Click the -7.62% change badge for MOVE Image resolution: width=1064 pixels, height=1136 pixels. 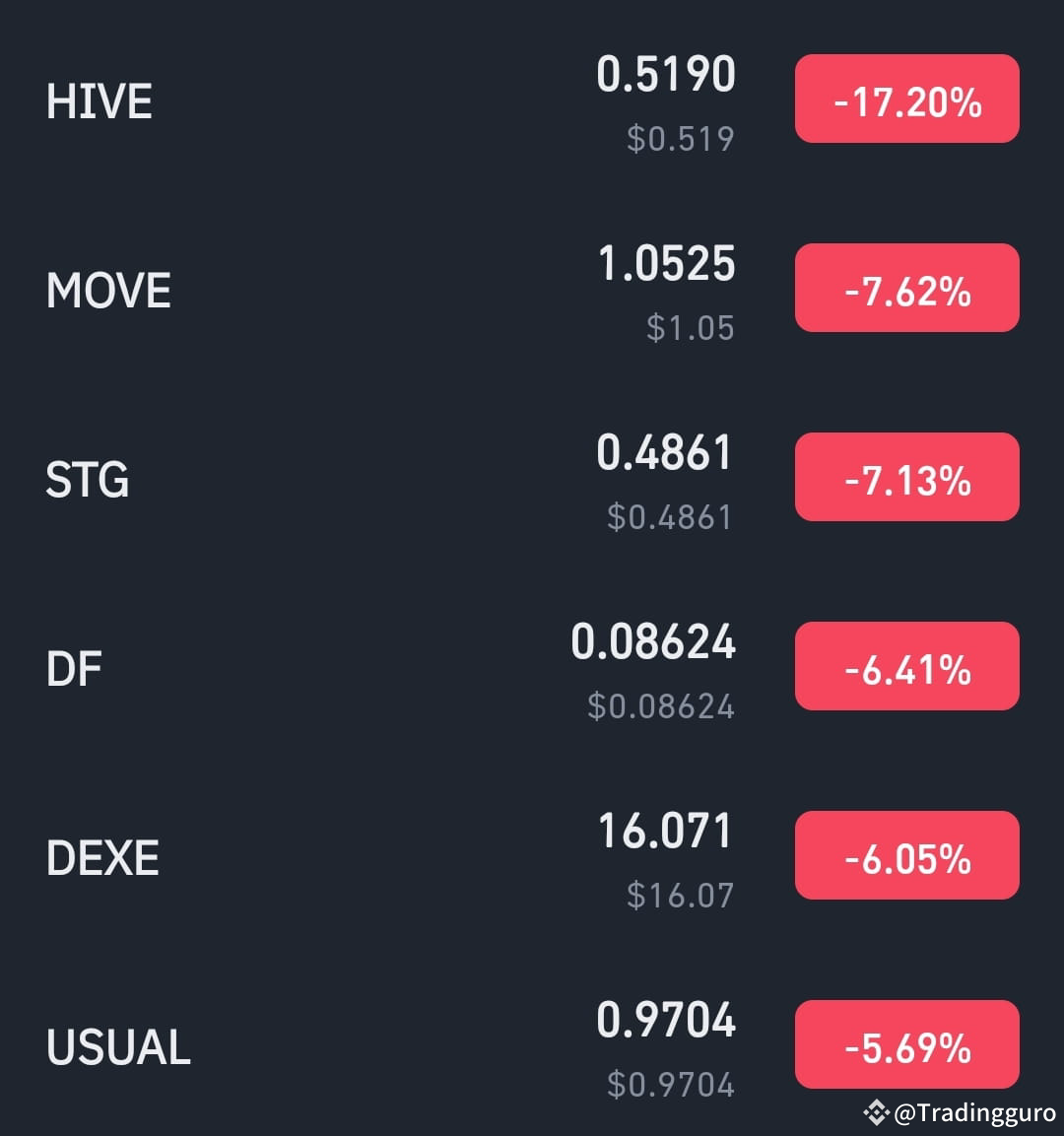point(905,289)
